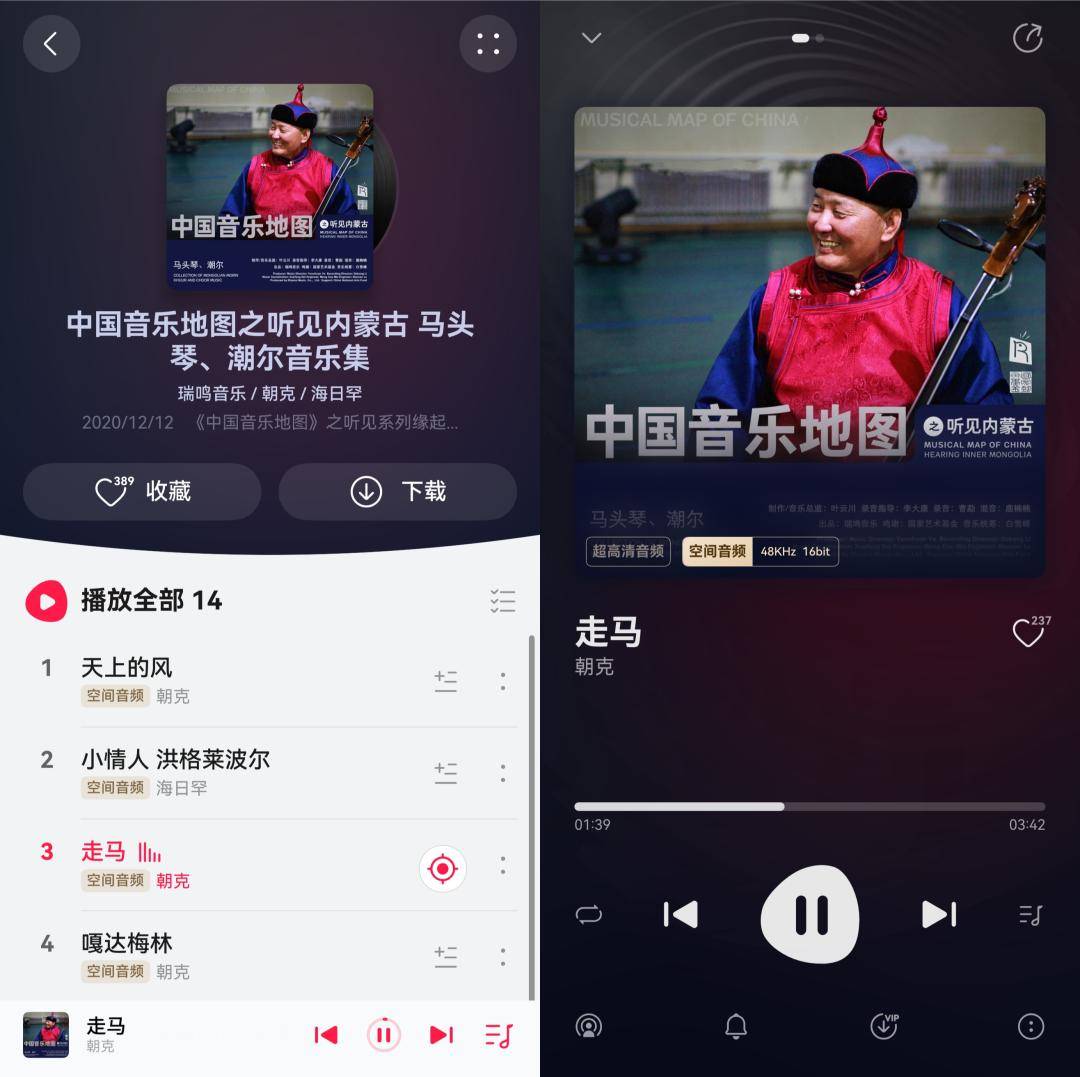Share the song 走马

[1027, 38]
